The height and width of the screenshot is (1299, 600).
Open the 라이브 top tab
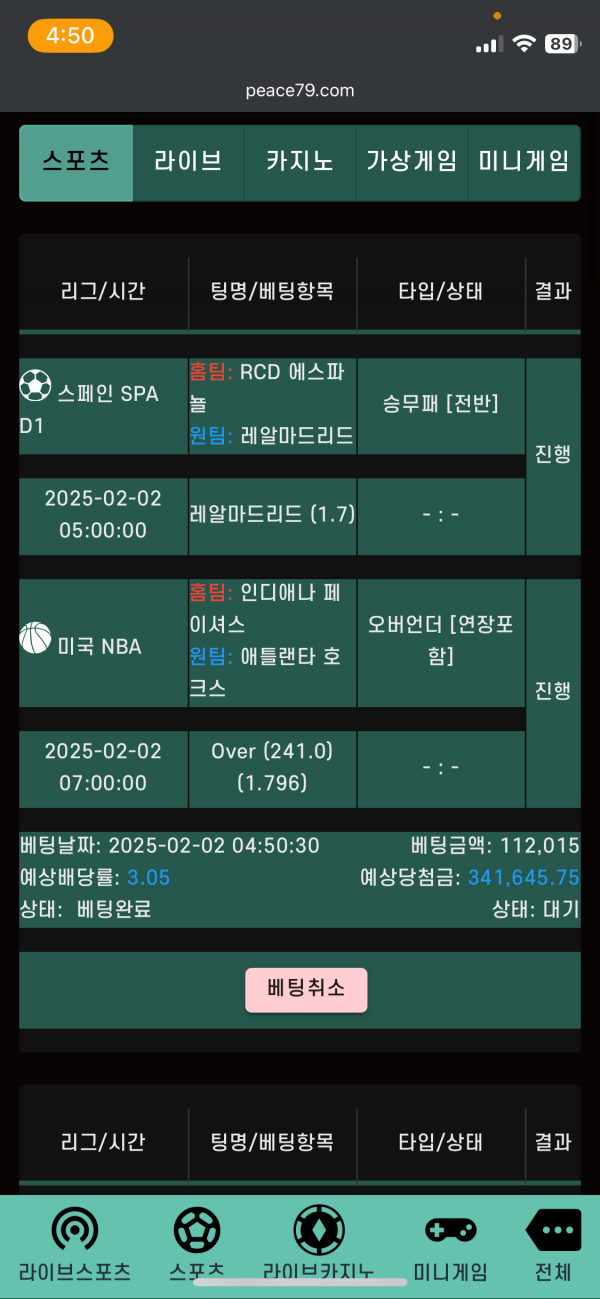coord(188,163)
